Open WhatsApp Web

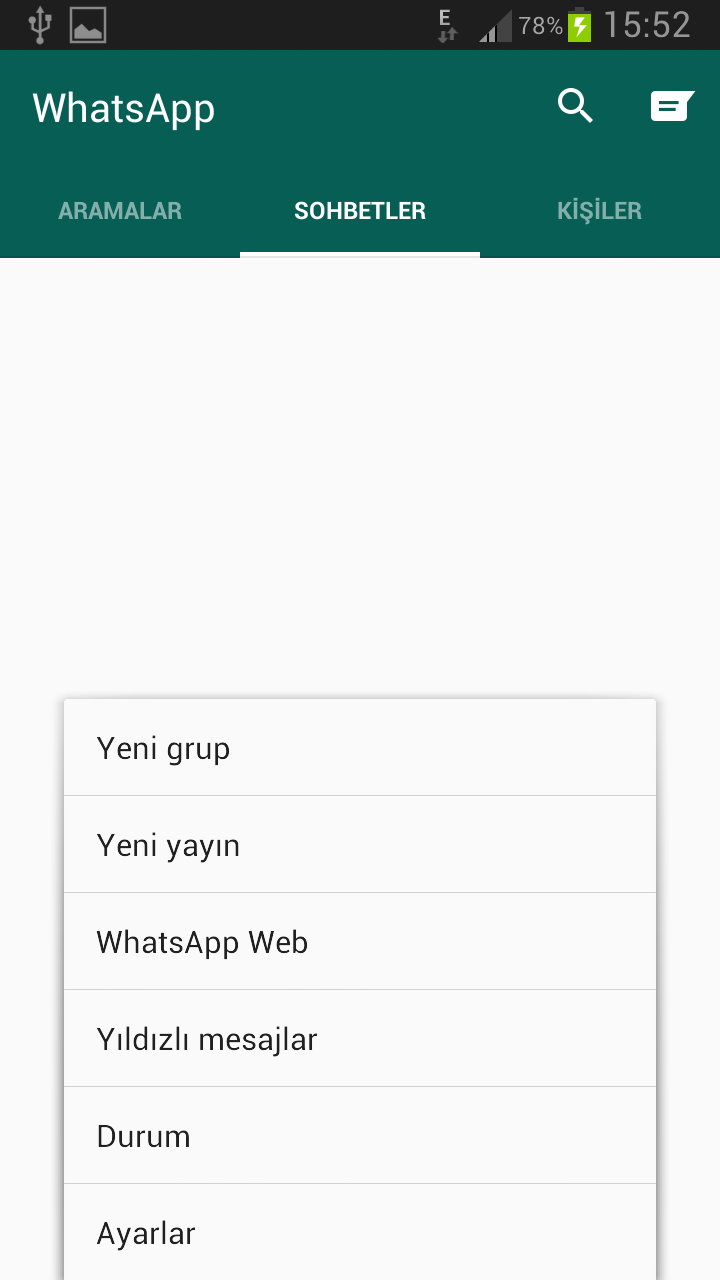[x=360, y=942]
